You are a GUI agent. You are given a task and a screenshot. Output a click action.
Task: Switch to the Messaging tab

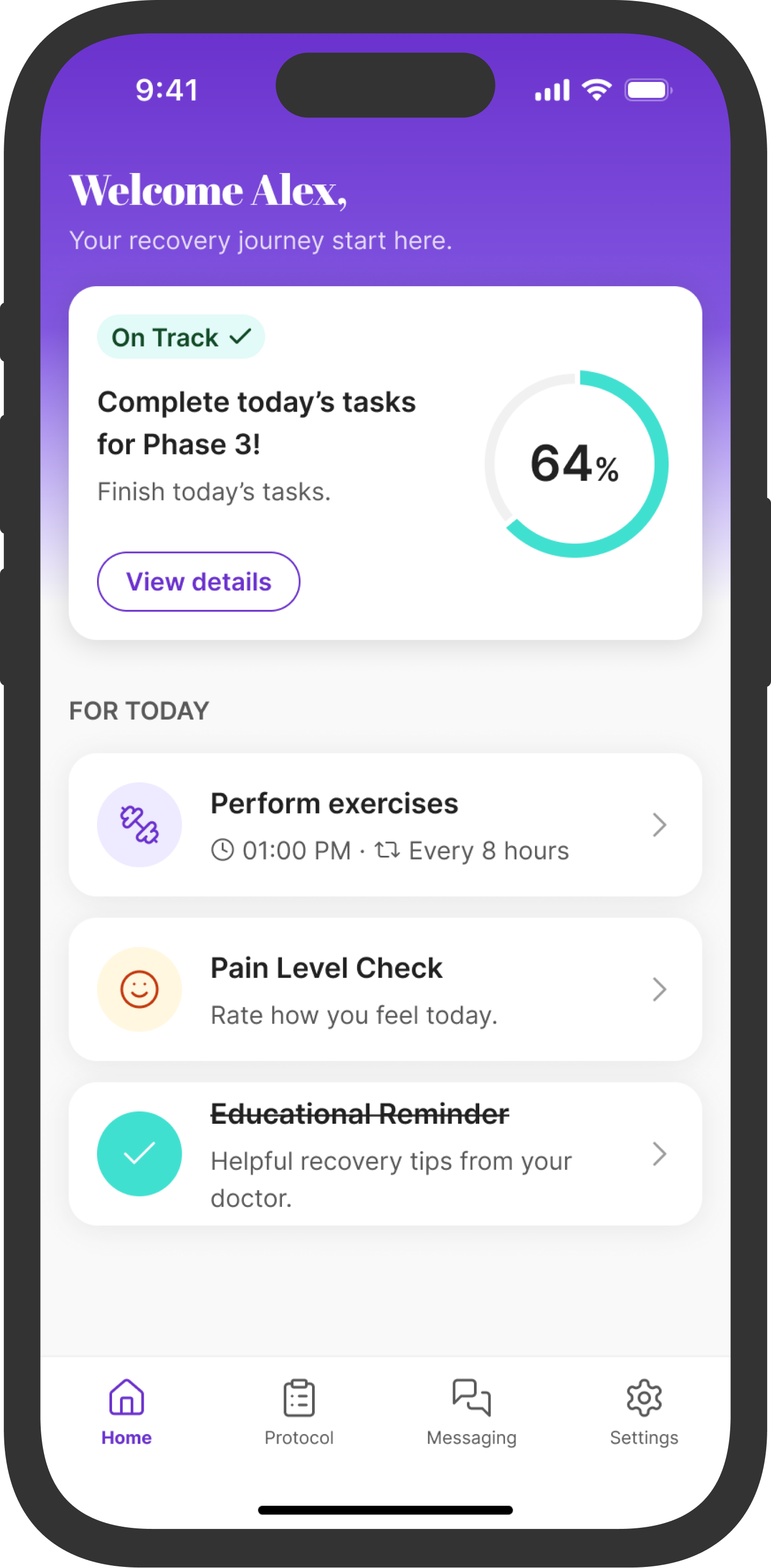pos(471,1412)
